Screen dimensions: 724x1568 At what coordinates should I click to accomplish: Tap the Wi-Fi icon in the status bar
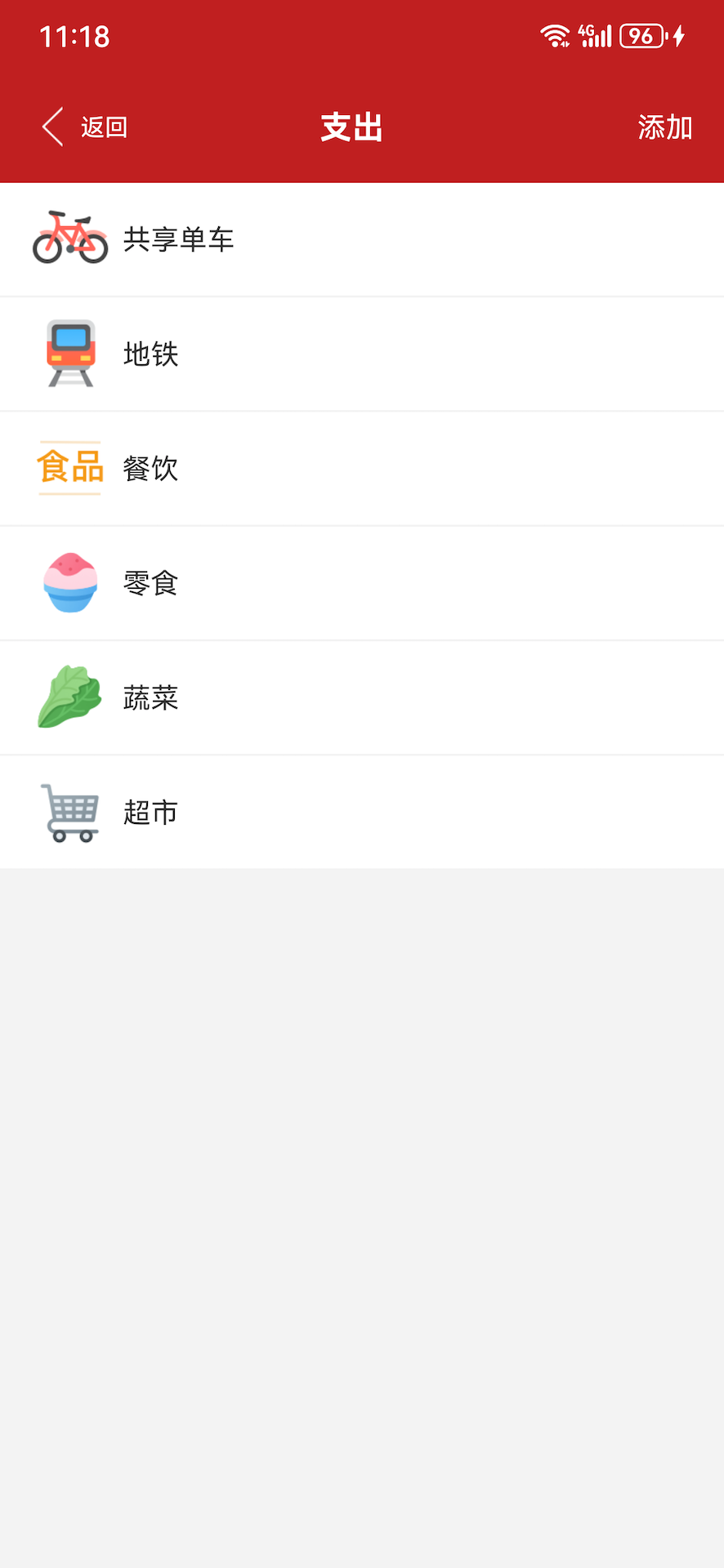555,35
